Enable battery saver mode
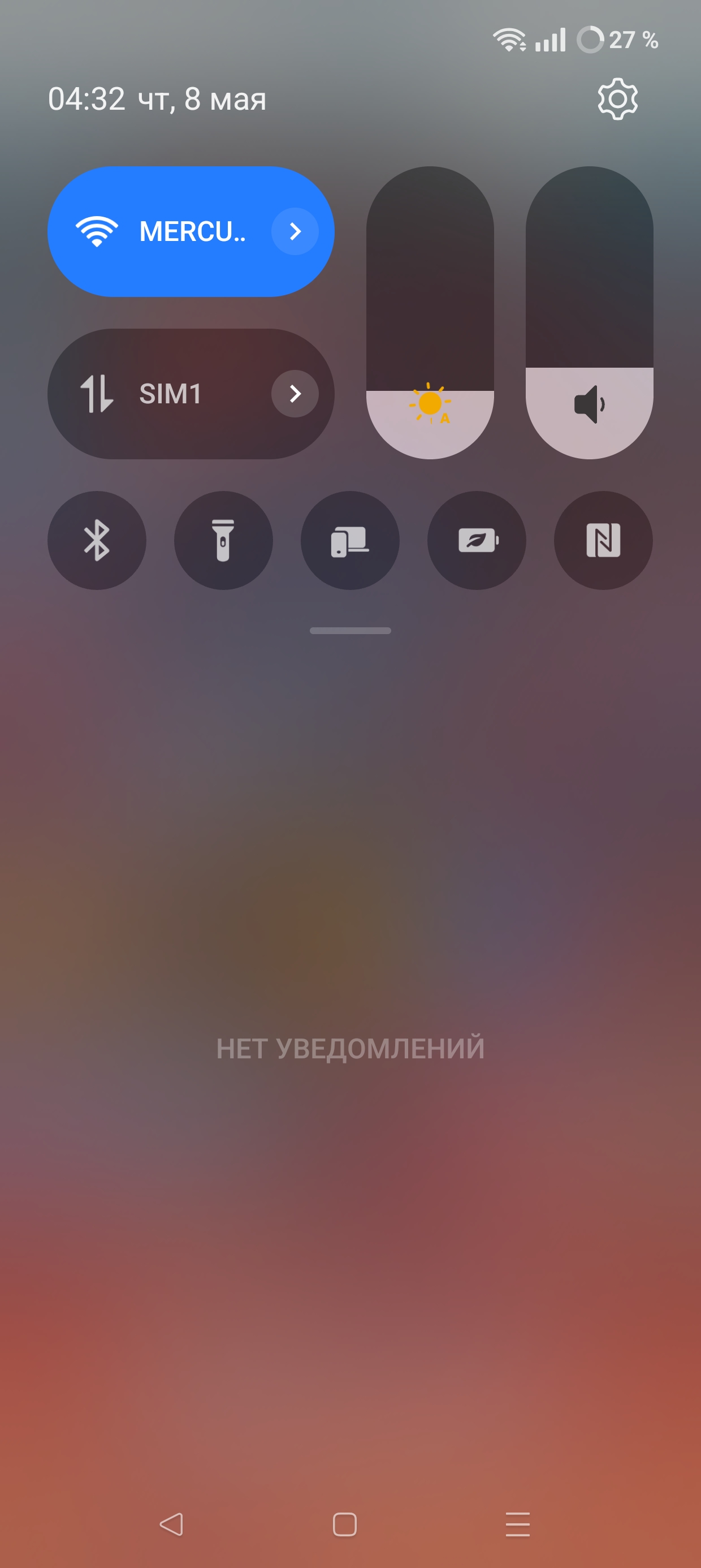 click(477, 540)
